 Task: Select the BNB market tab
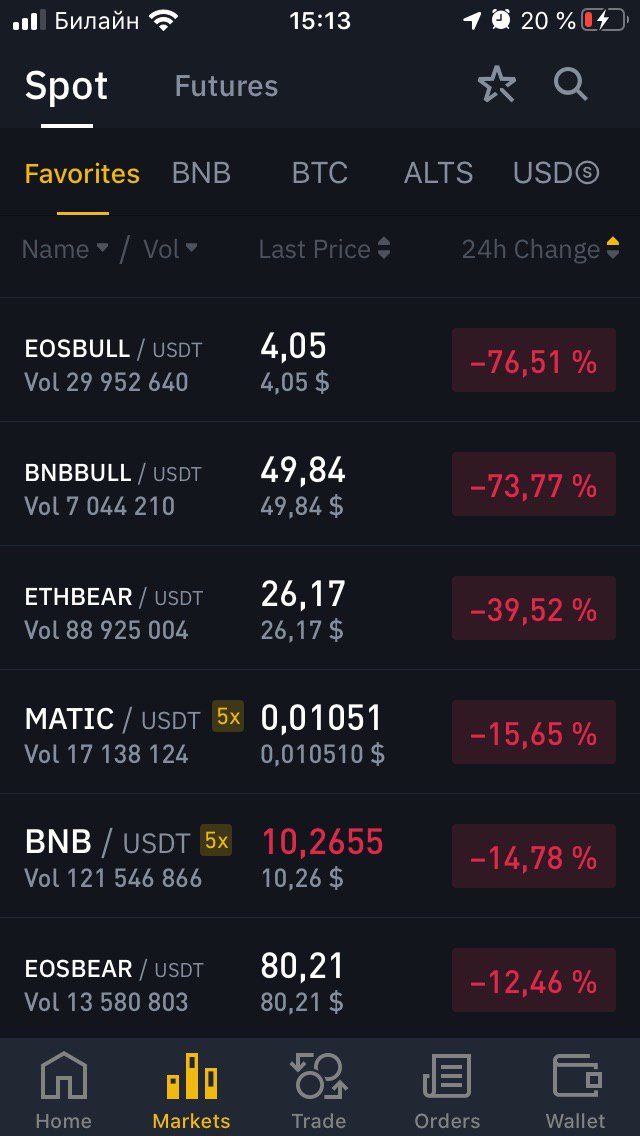point(201,173)
